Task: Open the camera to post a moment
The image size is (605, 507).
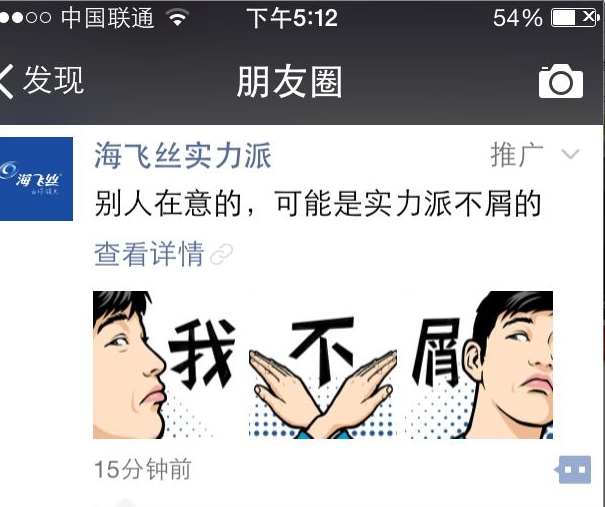Action: (x=560, y=81)
